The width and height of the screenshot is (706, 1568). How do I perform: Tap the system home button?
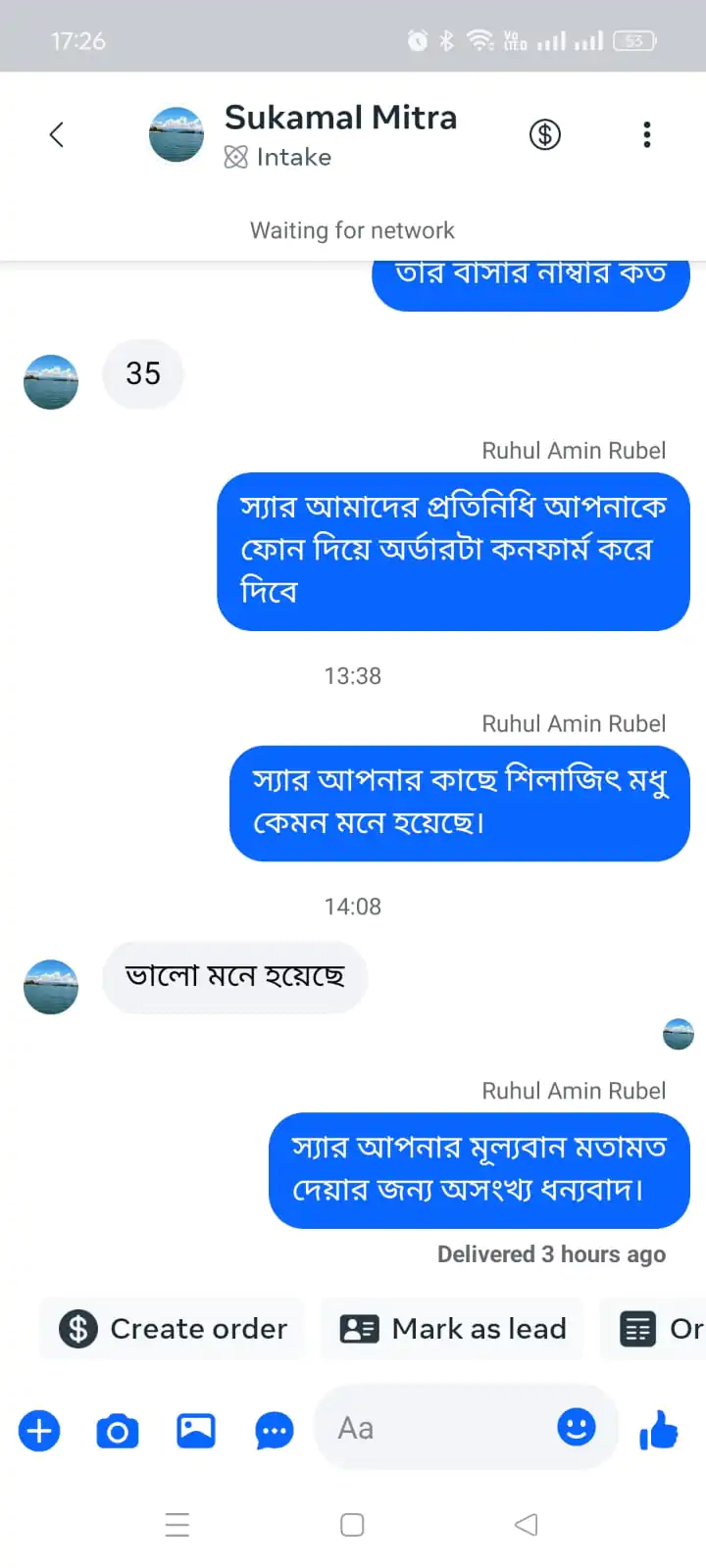[x=352, y=1525]
